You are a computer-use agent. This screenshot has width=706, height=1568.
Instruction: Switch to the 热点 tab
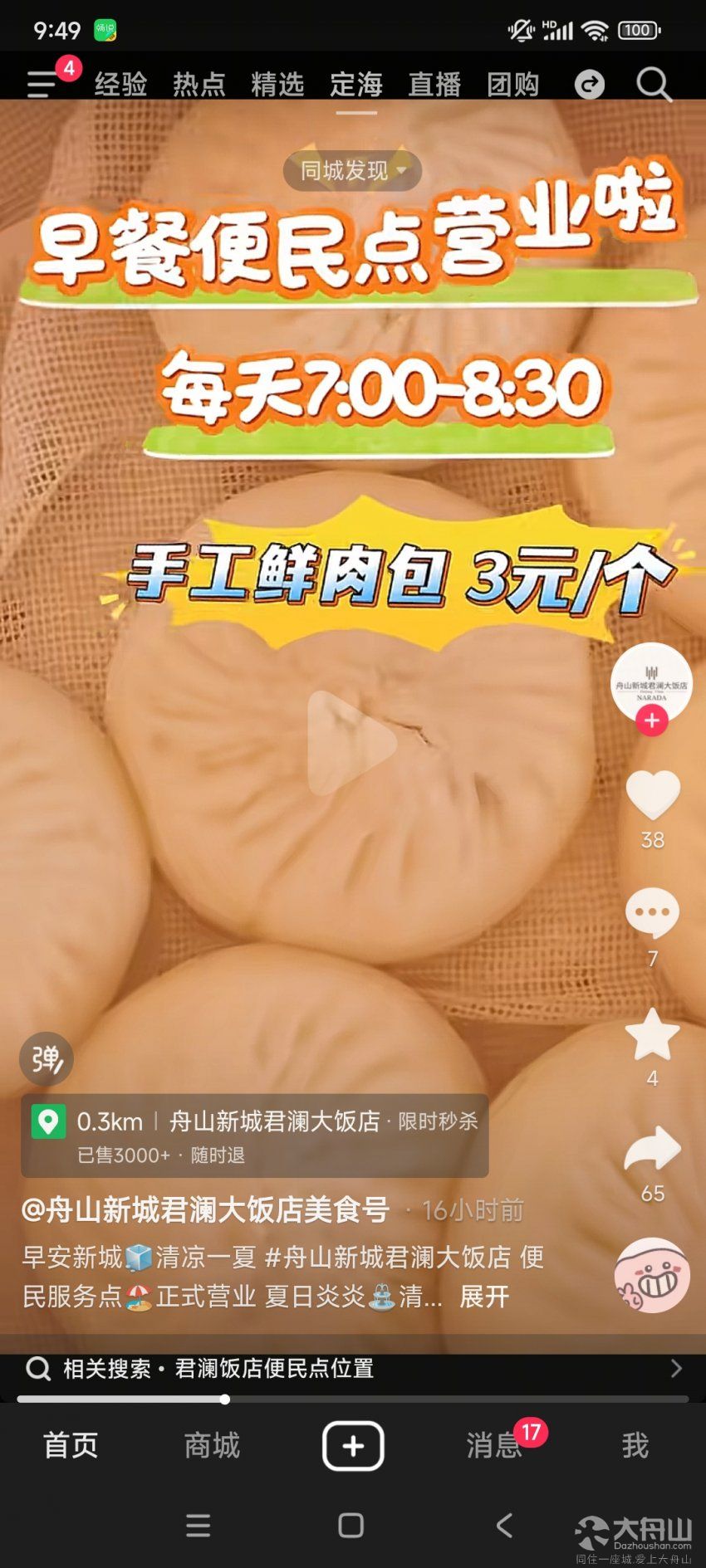click(199, 84)
